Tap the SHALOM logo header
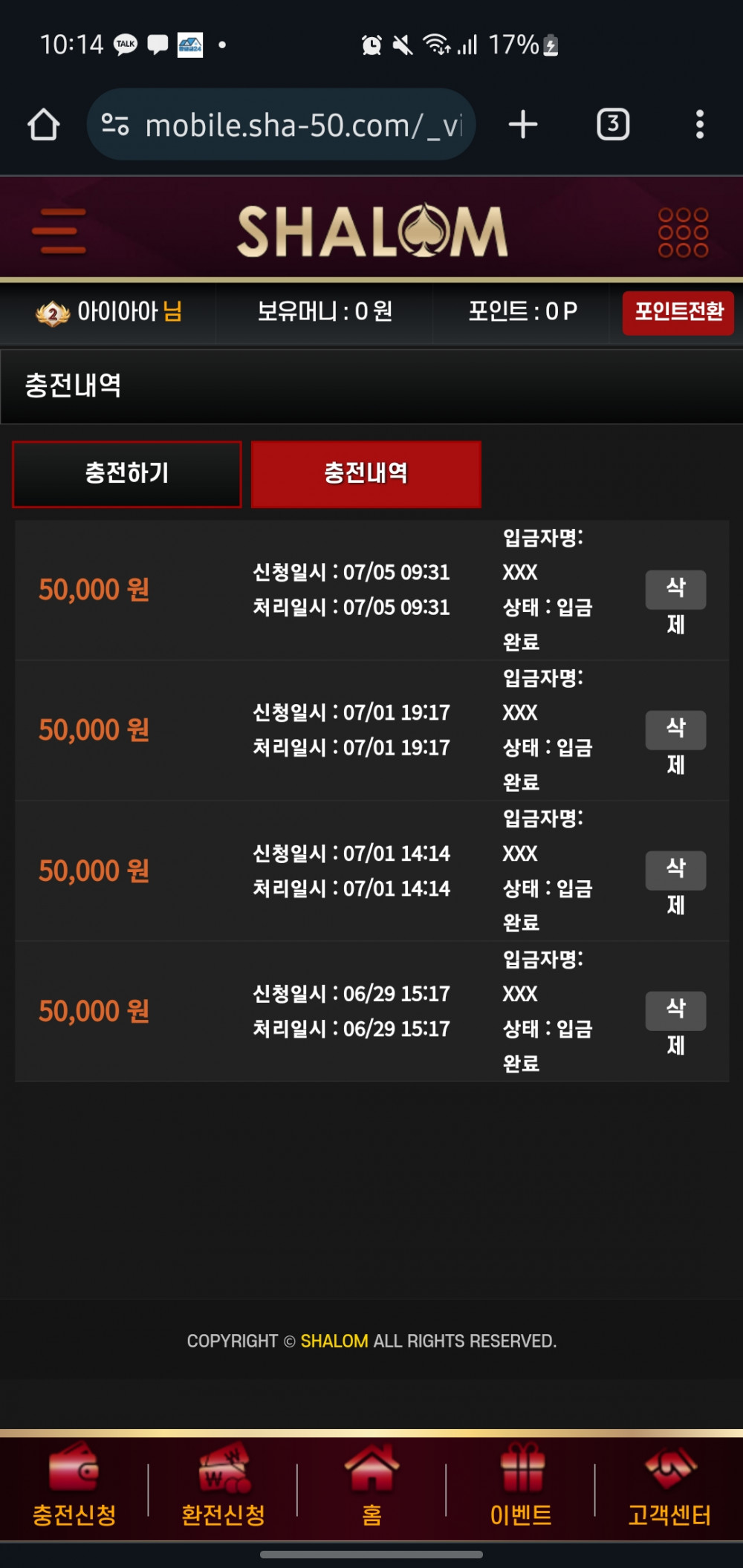743x1568 pixels. 371,232
